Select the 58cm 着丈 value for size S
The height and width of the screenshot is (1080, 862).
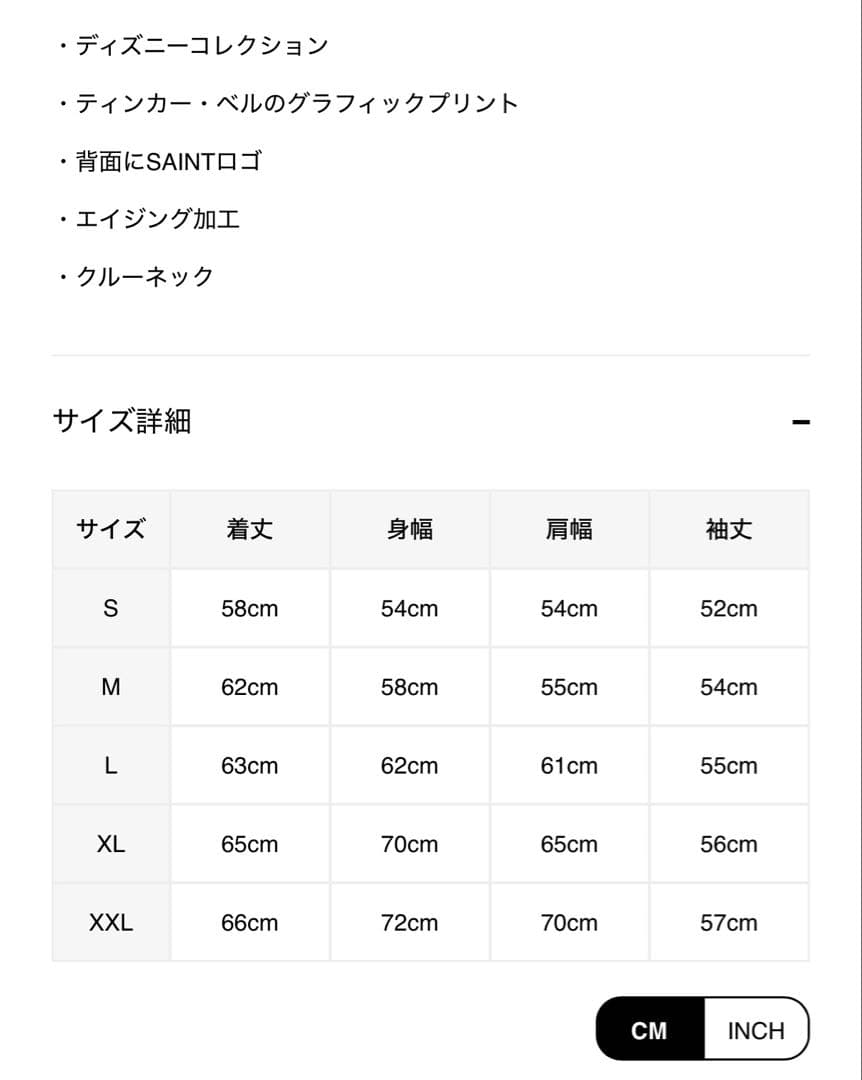coord(248,608)
